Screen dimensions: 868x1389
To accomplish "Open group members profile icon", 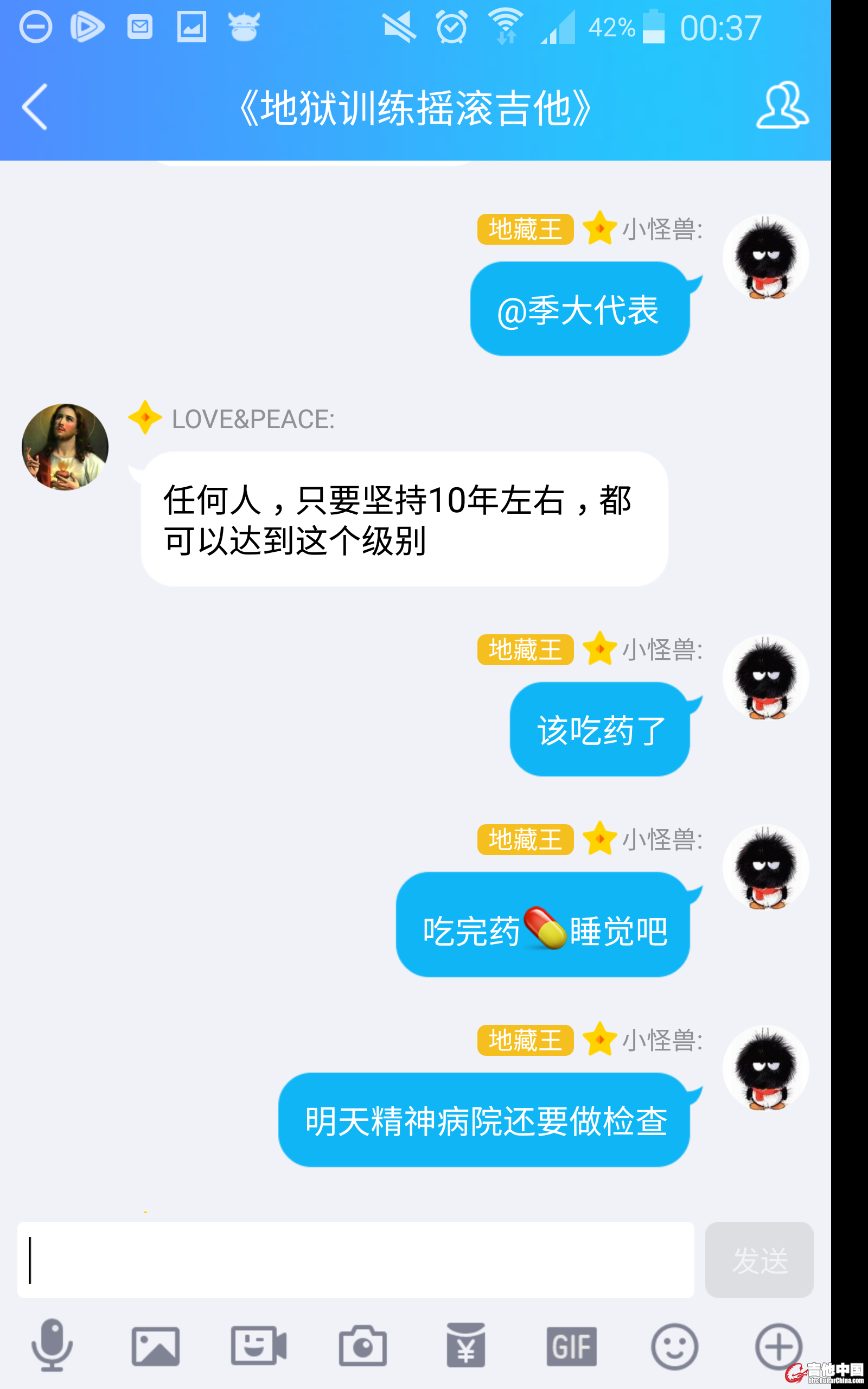I will click(782, 106).
